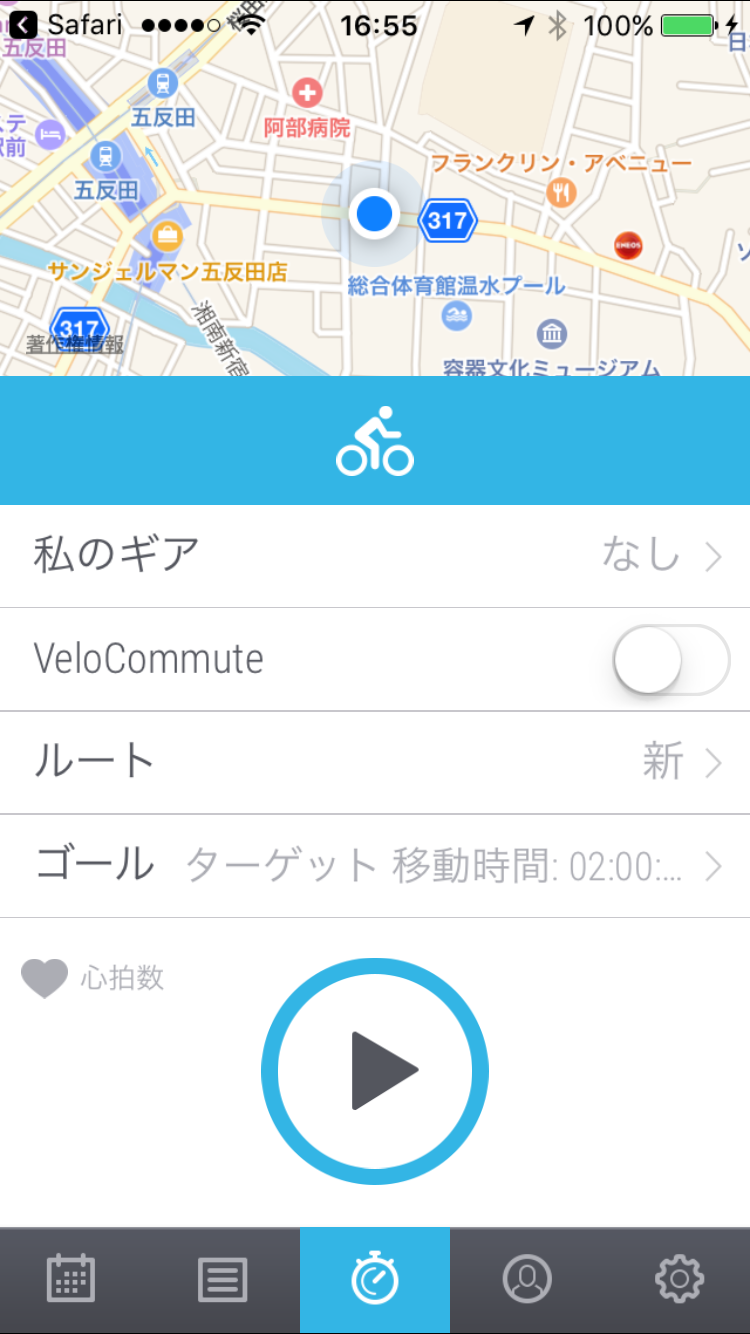Screen dimensions: 750x1334
Task: Open the ルート route selection row
Action: [375, 763]
